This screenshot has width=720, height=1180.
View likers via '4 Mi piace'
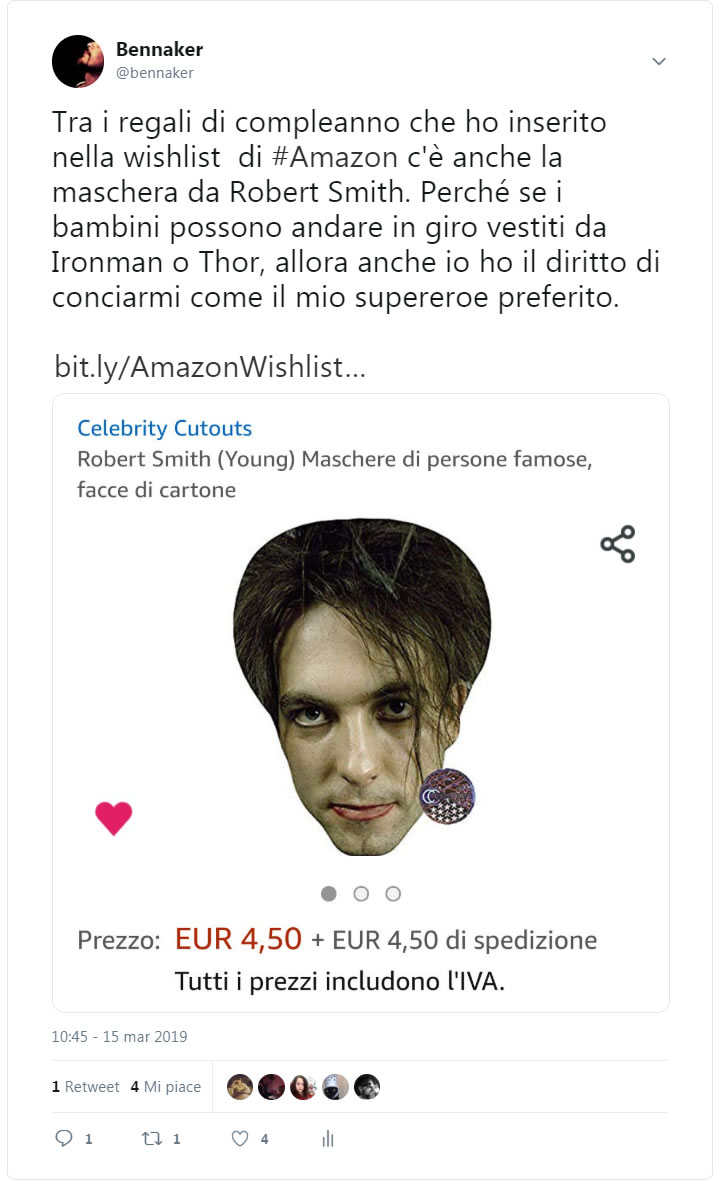coord(168,1086)
